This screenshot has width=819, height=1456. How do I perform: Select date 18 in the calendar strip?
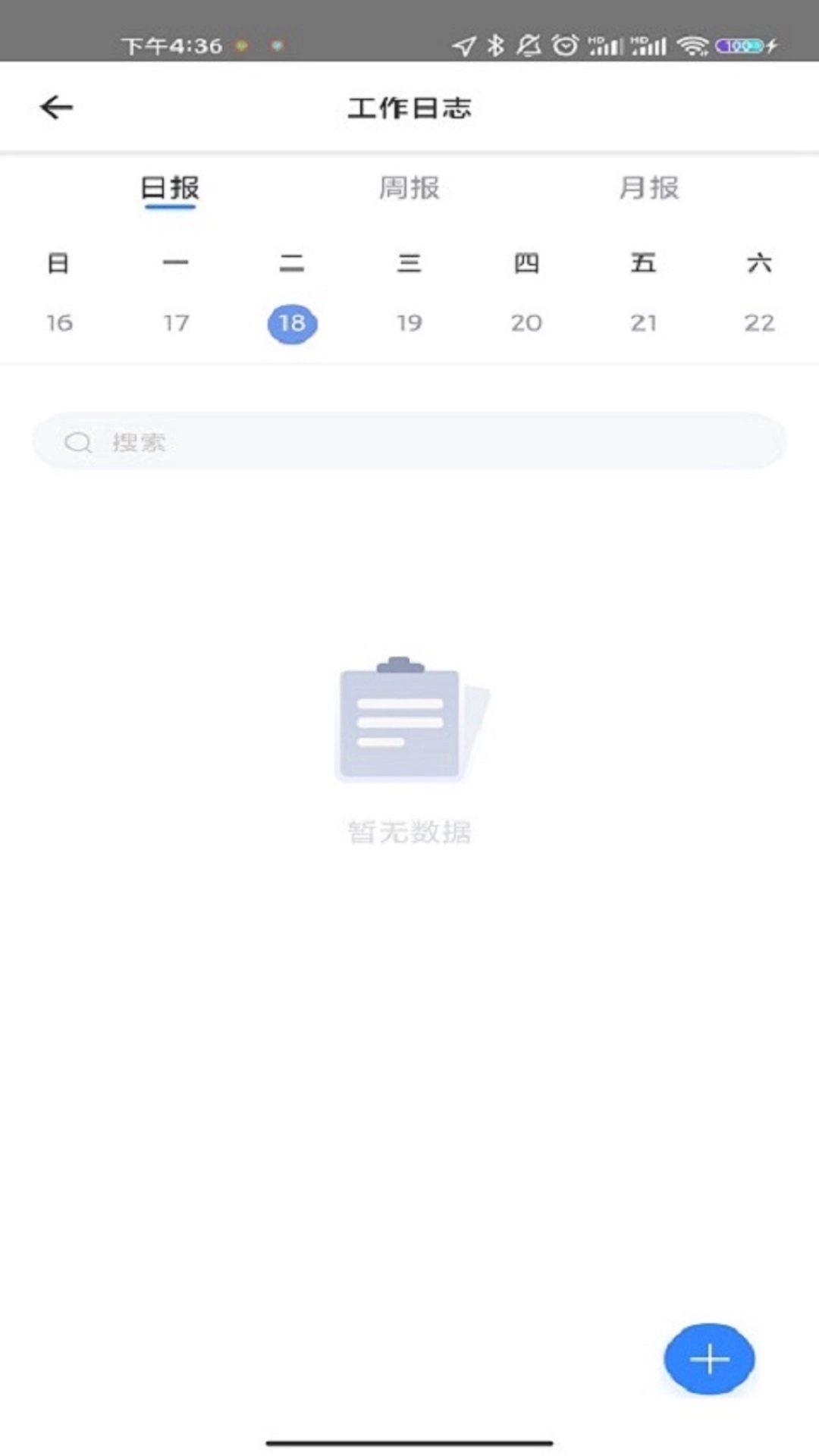coord(292,322)
